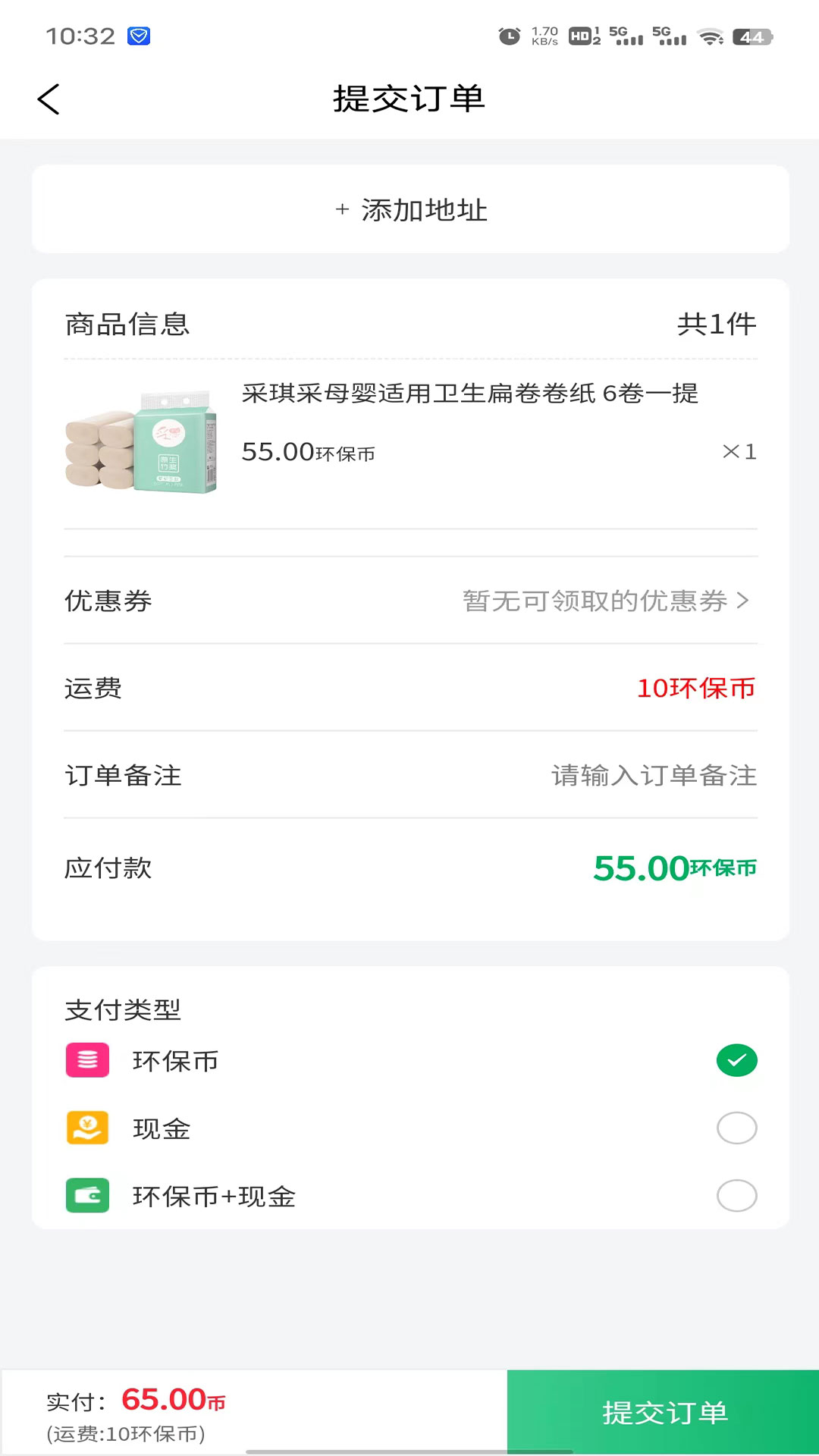Click the 现金 yellow cash icon

(x=87, y=1128)
